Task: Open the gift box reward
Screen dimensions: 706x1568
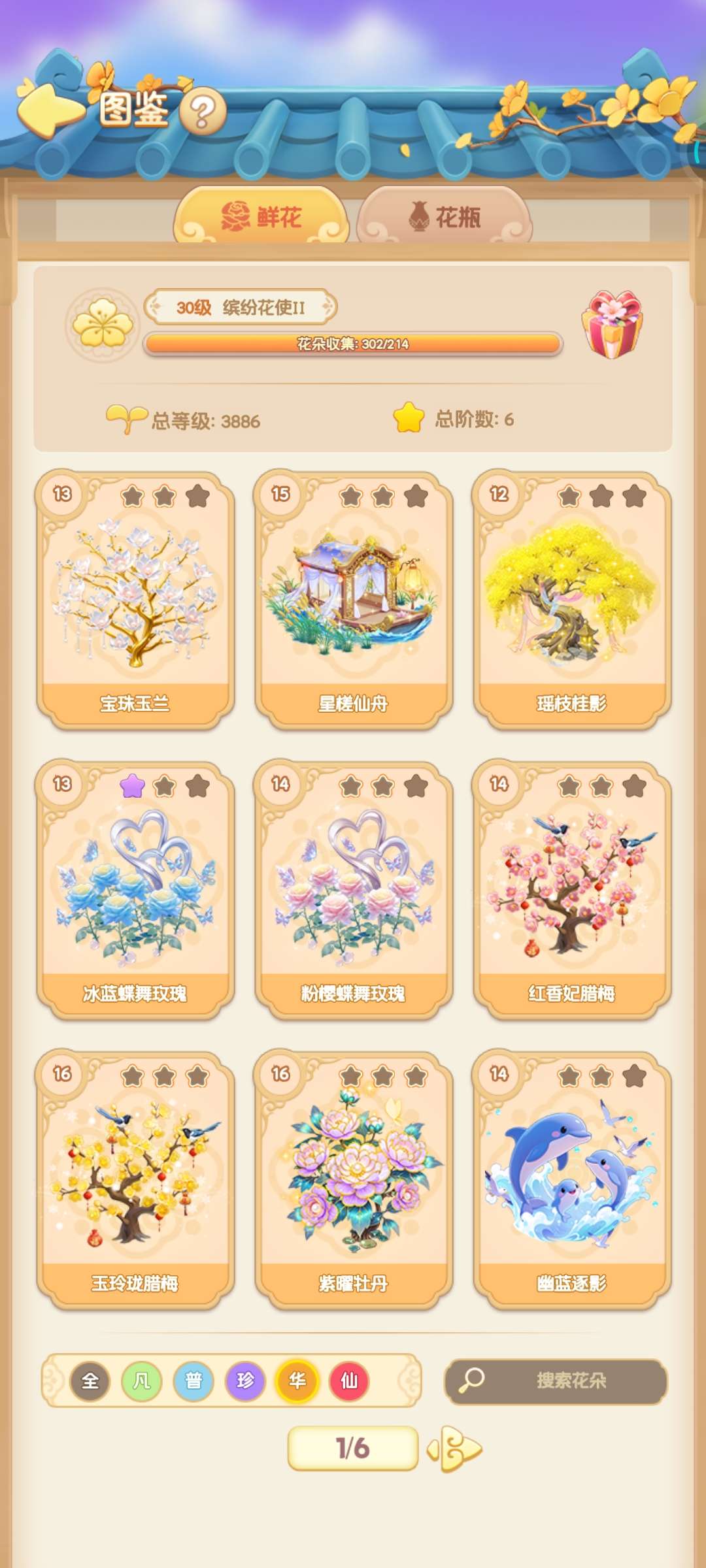Action: [x=612, y=325]
